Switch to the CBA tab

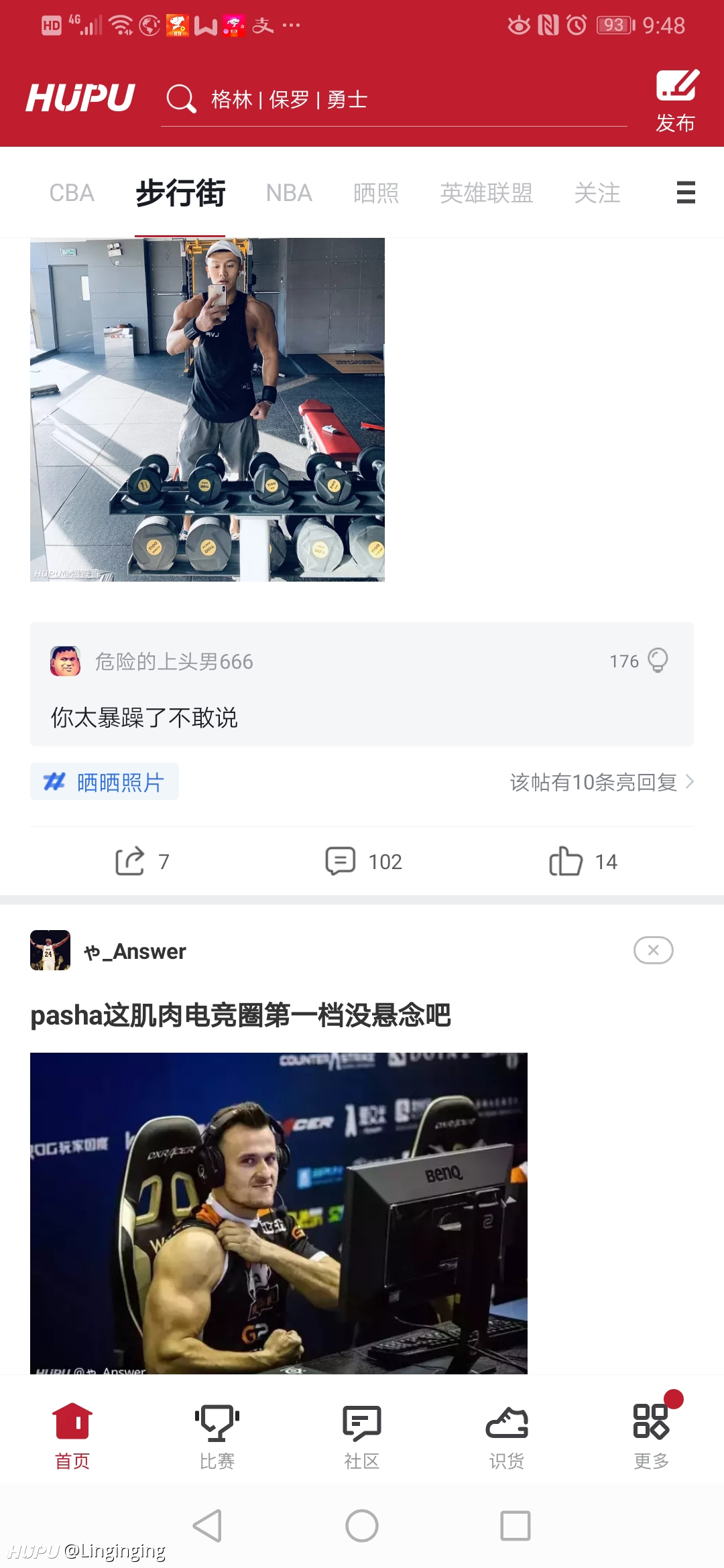pos(72,193)
